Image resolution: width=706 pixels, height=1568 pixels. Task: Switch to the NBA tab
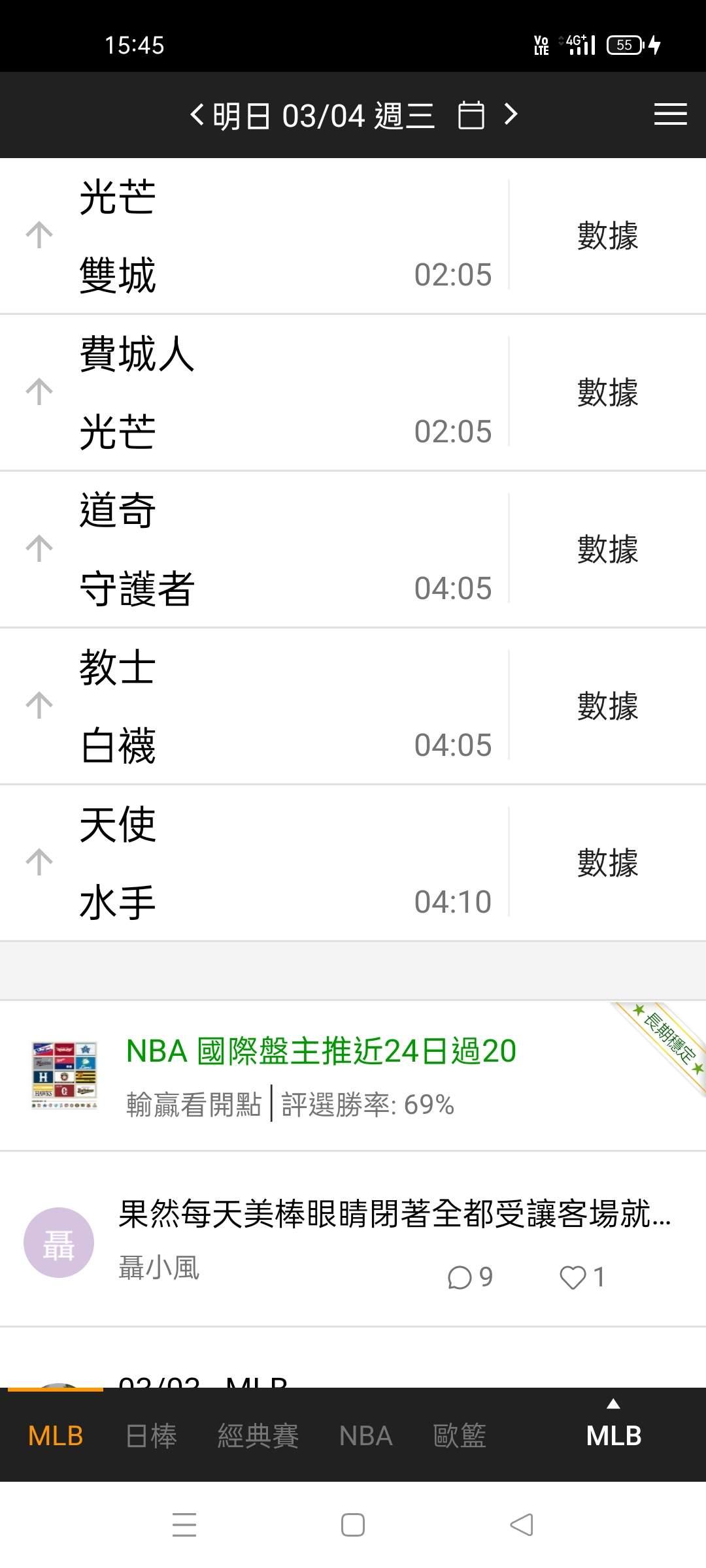[x=365, y=1435]
